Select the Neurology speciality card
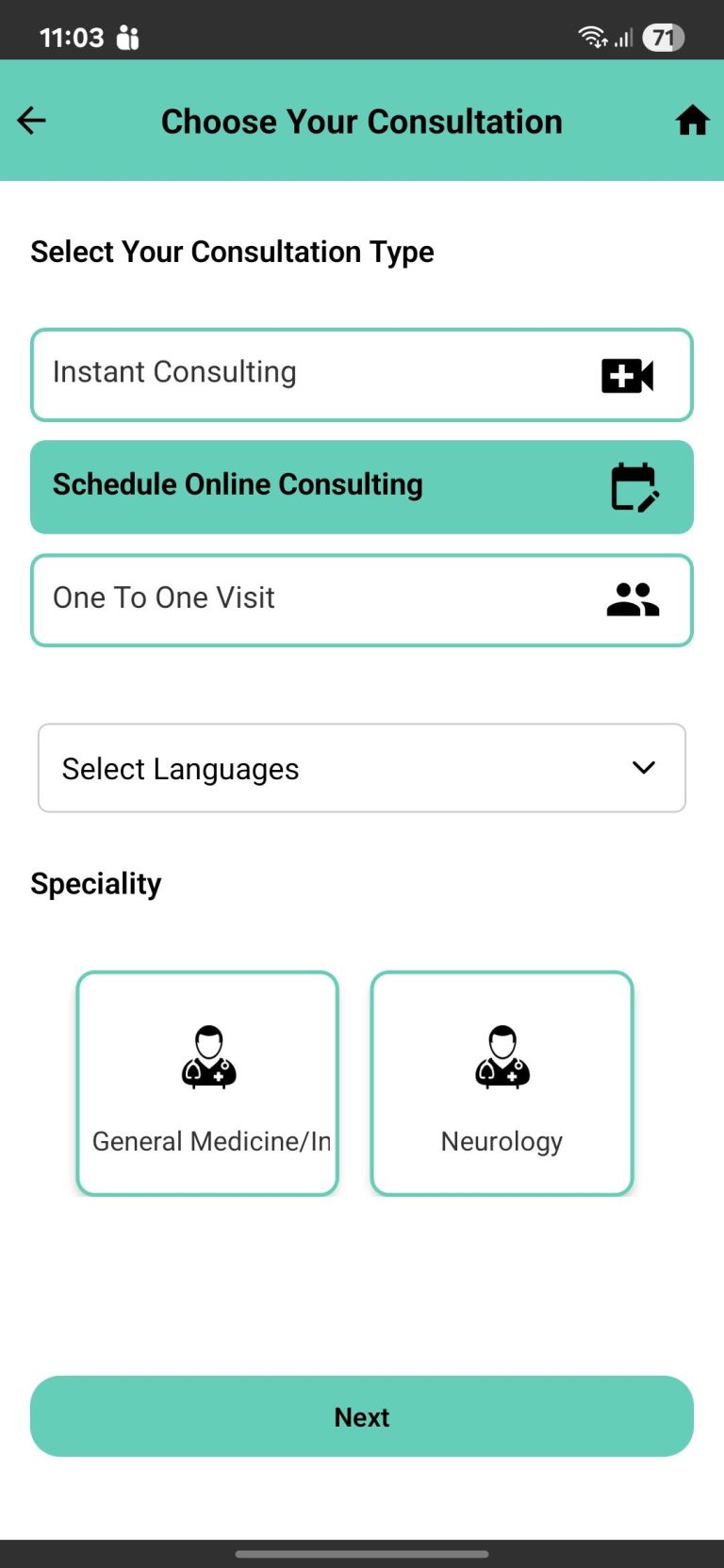The width and height of the screenshot is (724, 1568). coord(502,1084)
